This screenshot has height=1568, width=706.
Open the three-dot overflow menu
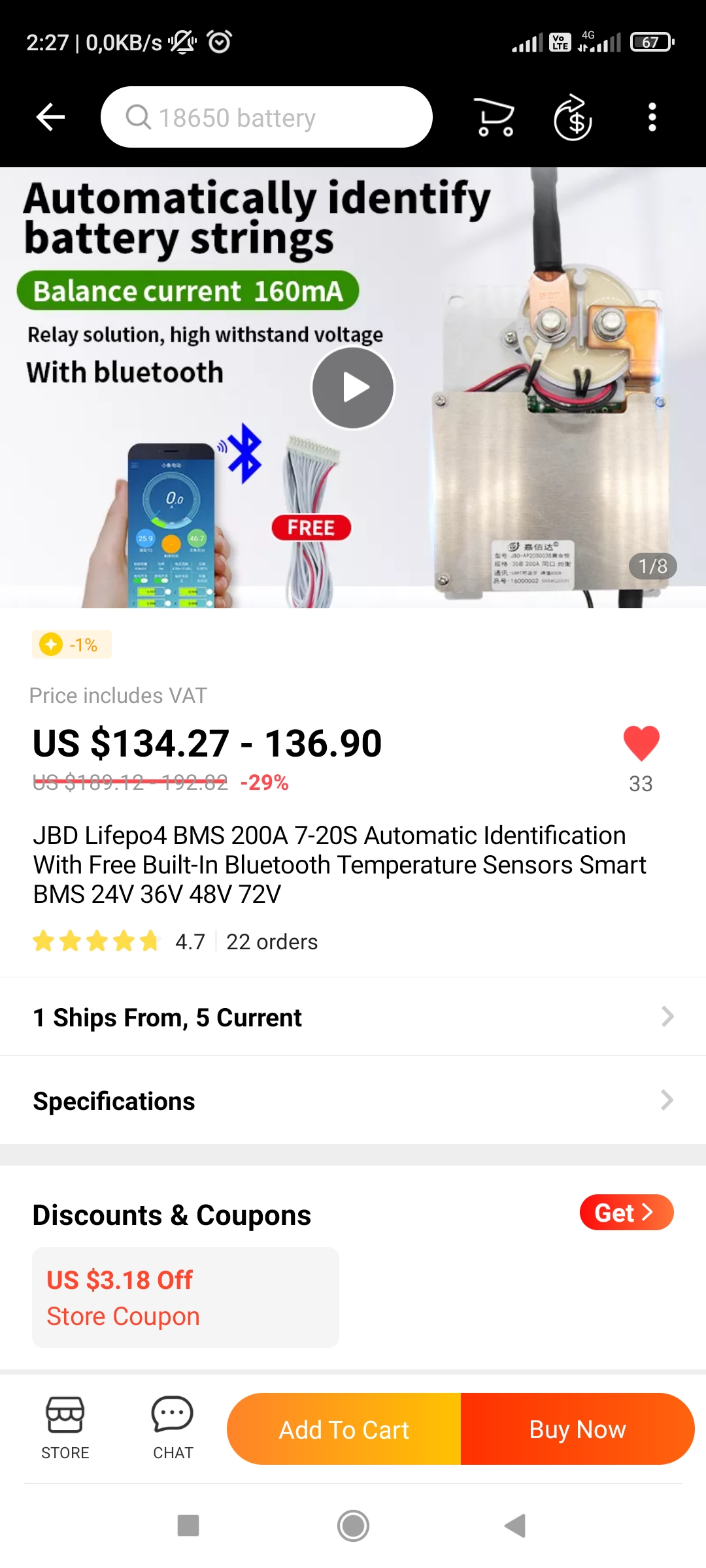pos(652,118)
